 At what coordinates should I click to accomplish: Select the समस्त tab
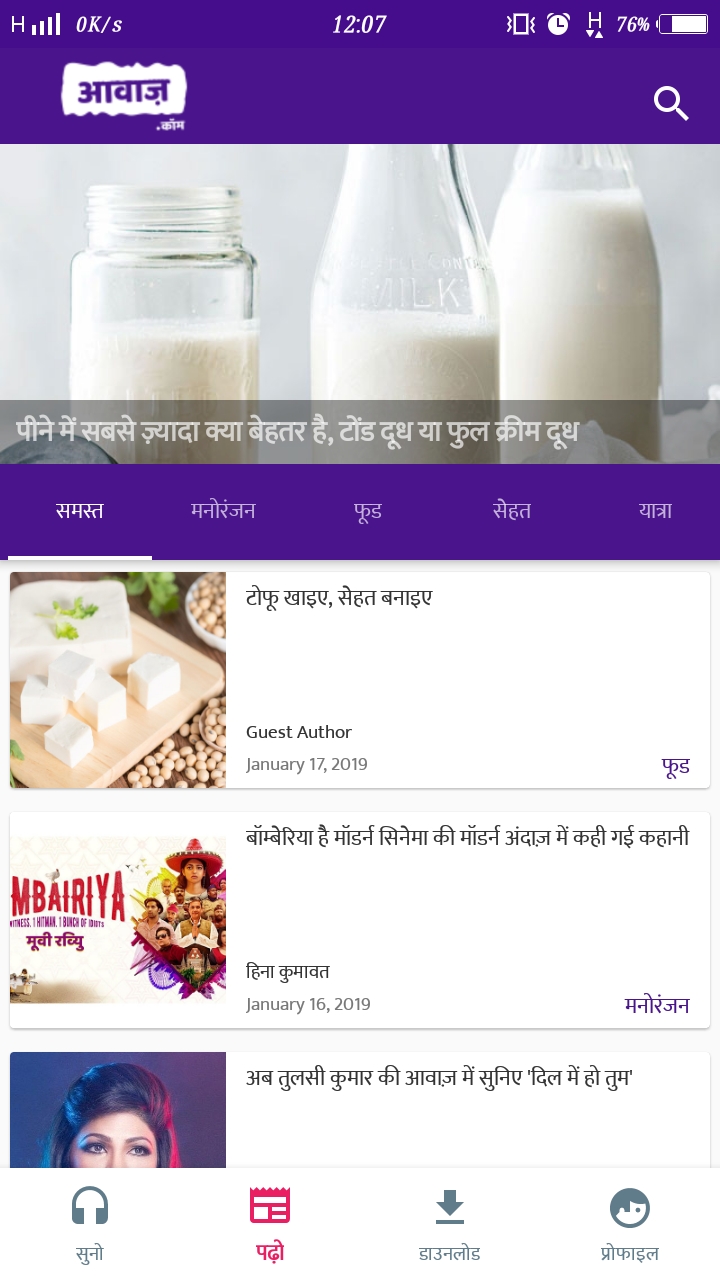(80, 511)
